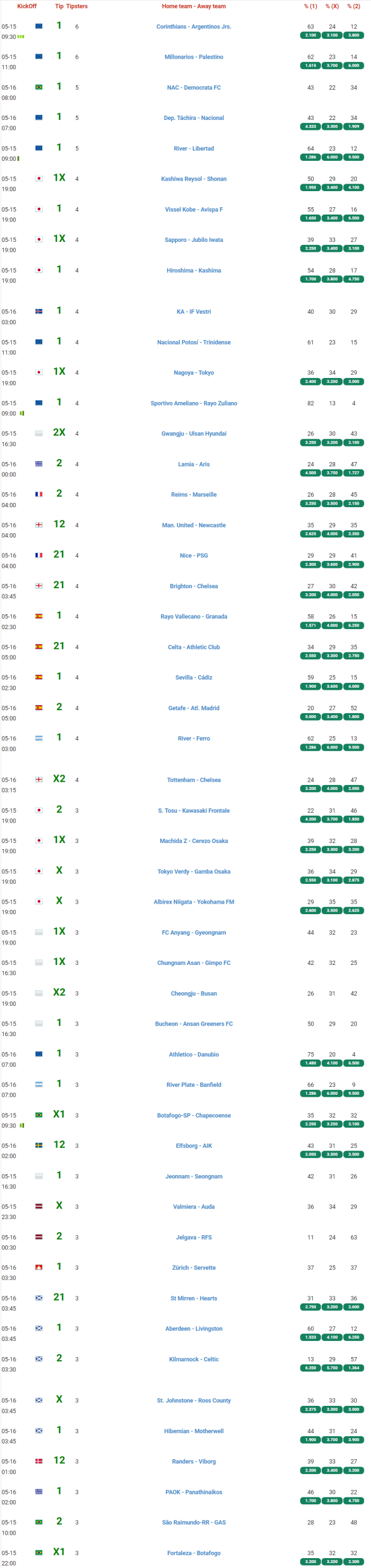
Task: Open the Getafe - Atl. Madrid match
Action: click(x=194, y=708)
